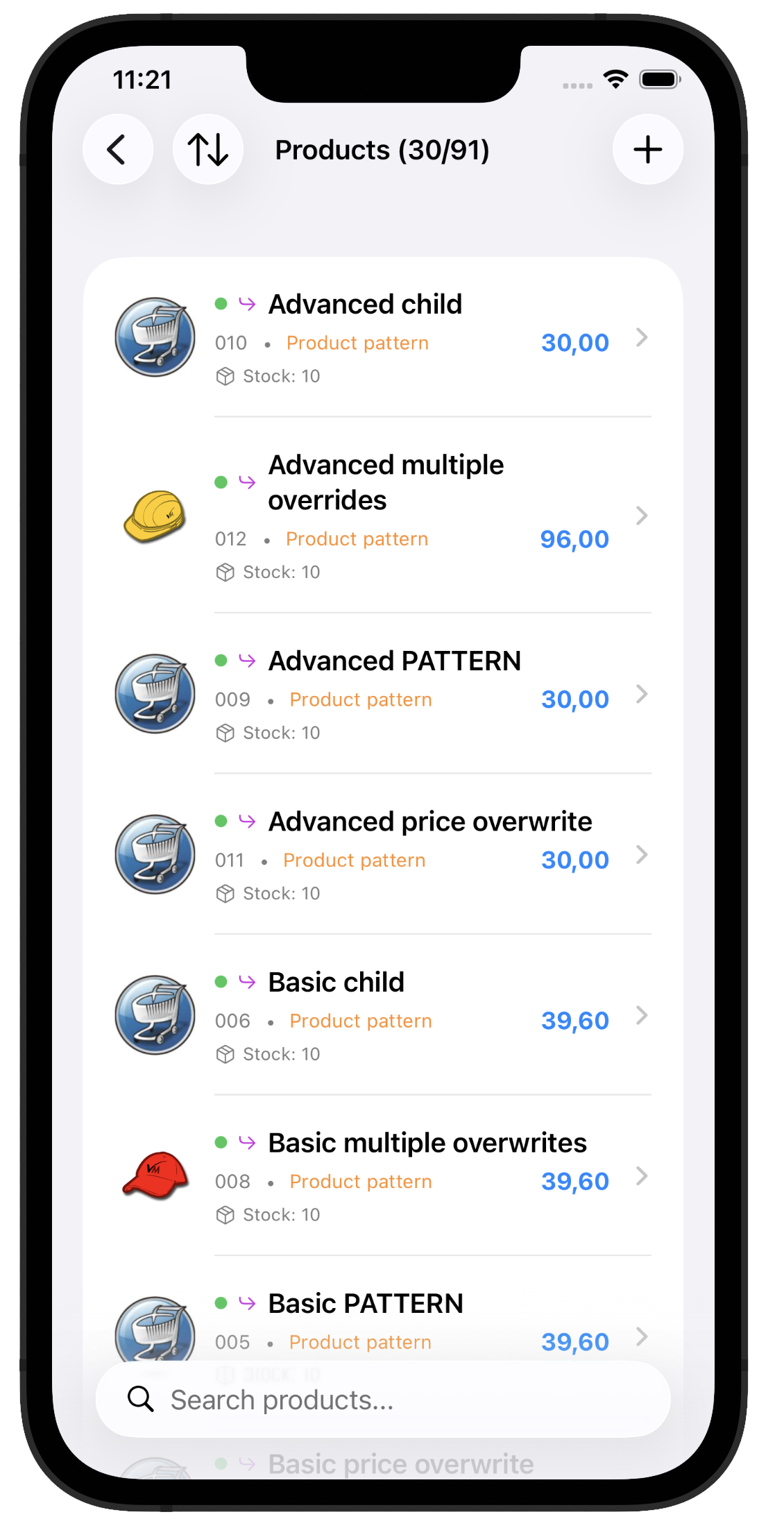View the Advanced PATTERN product
784x1528 pixels.
pos(383,695)
